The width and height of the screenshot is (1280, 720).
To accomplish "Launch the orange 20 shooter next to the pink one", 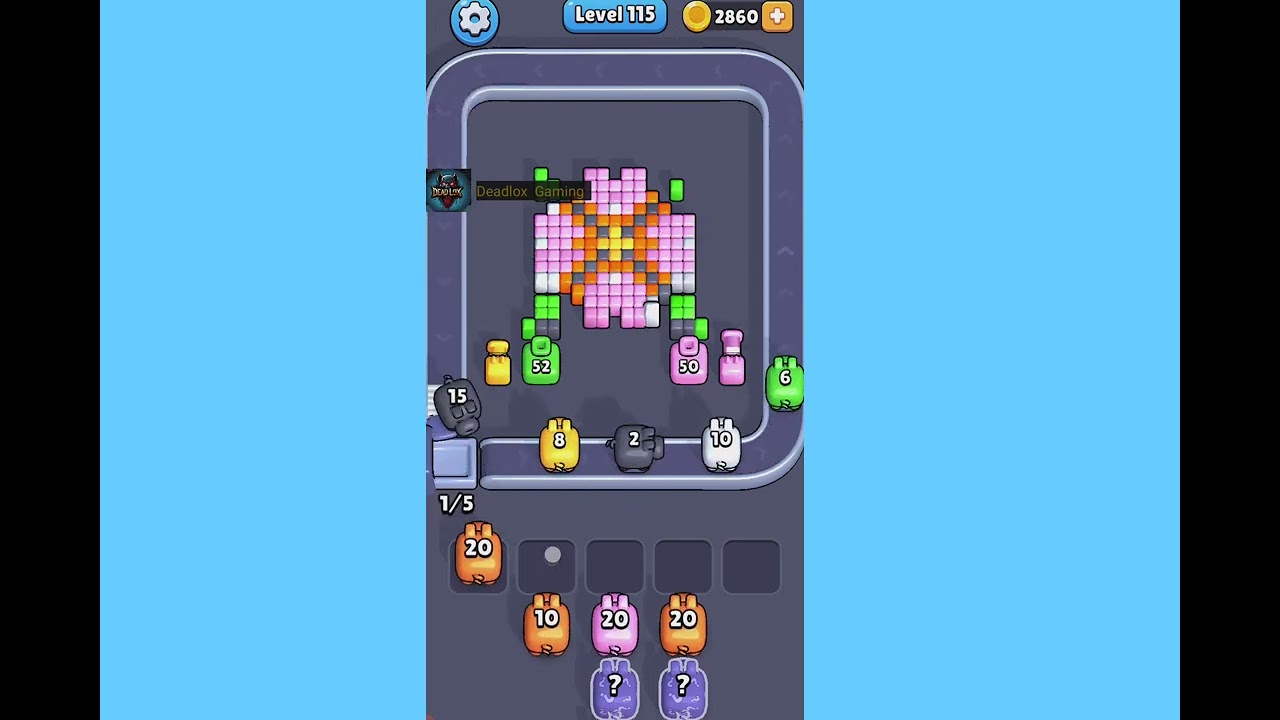I will (x=683, y=624).
